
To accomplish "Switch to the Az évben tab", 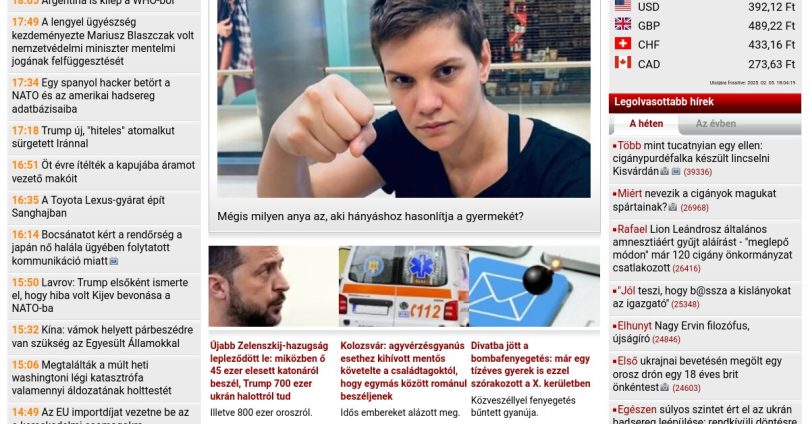I will 715,124.
